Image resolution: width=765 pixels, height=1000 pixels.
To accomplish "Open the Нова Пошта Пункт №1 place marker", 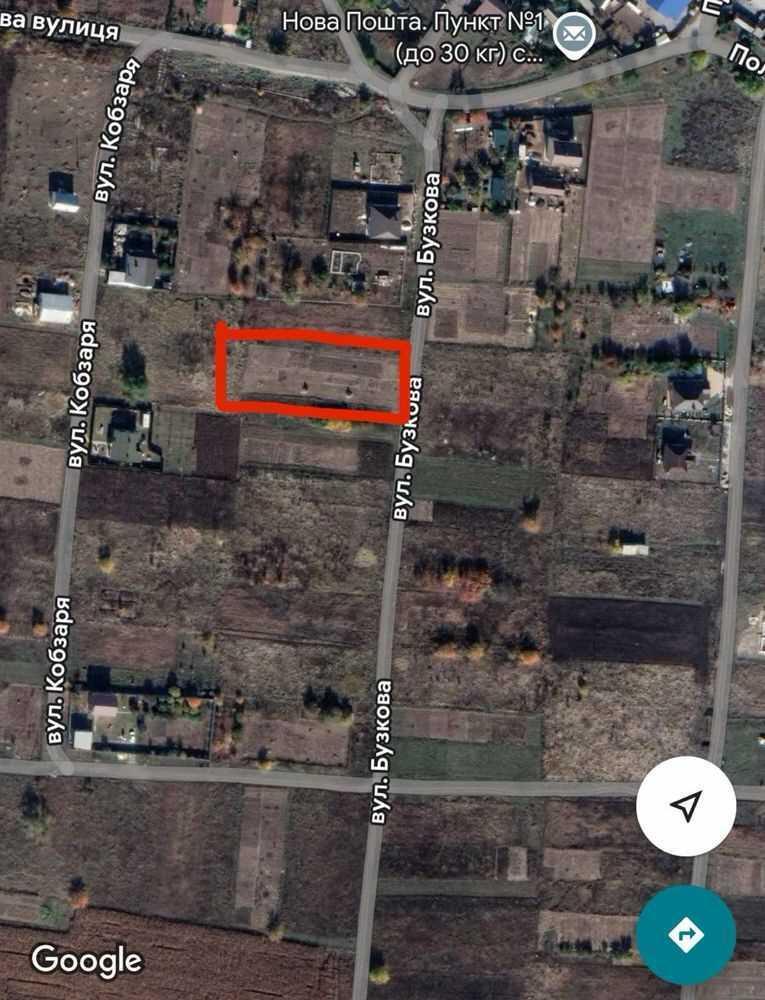I will [574, 36].
